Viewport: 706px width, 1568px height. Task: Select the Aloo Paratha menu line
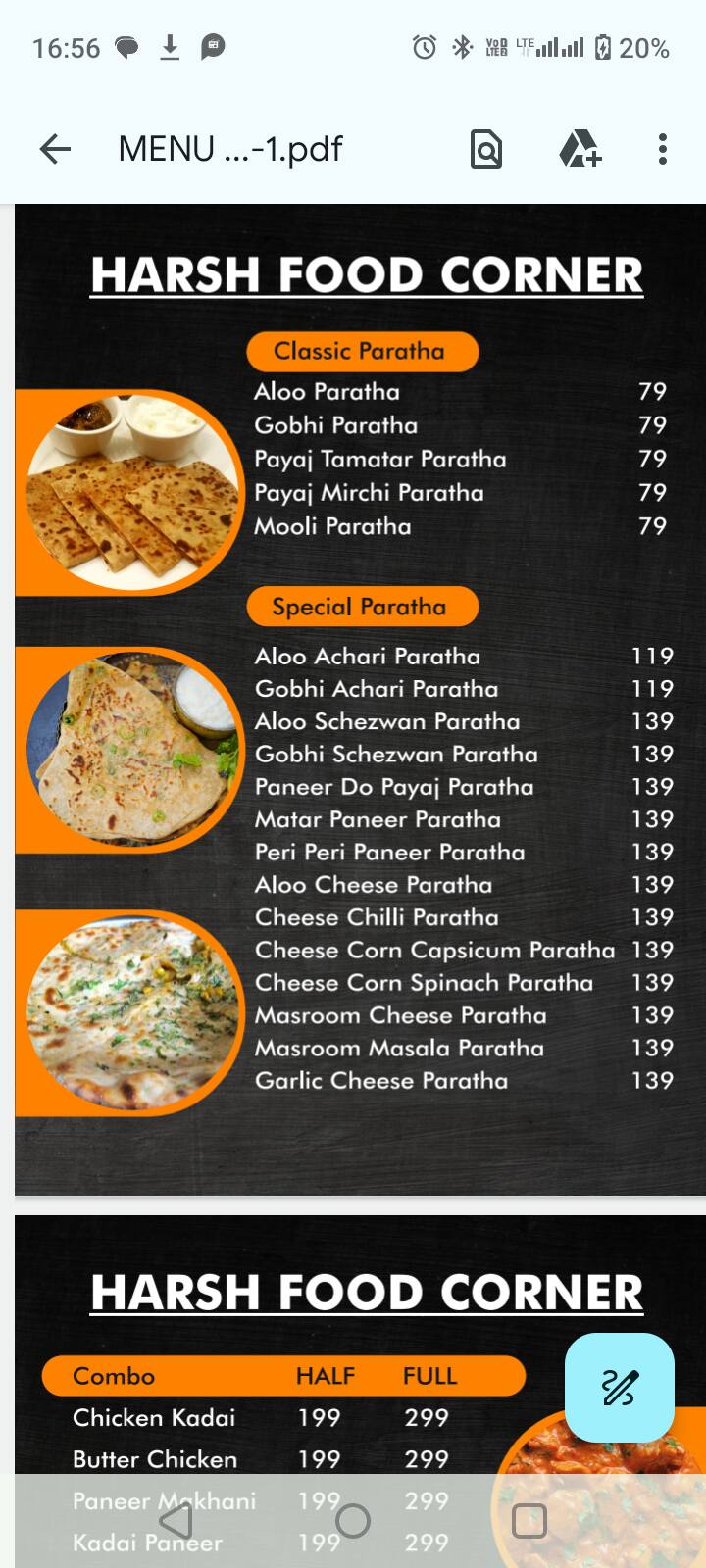coord(327,391)
